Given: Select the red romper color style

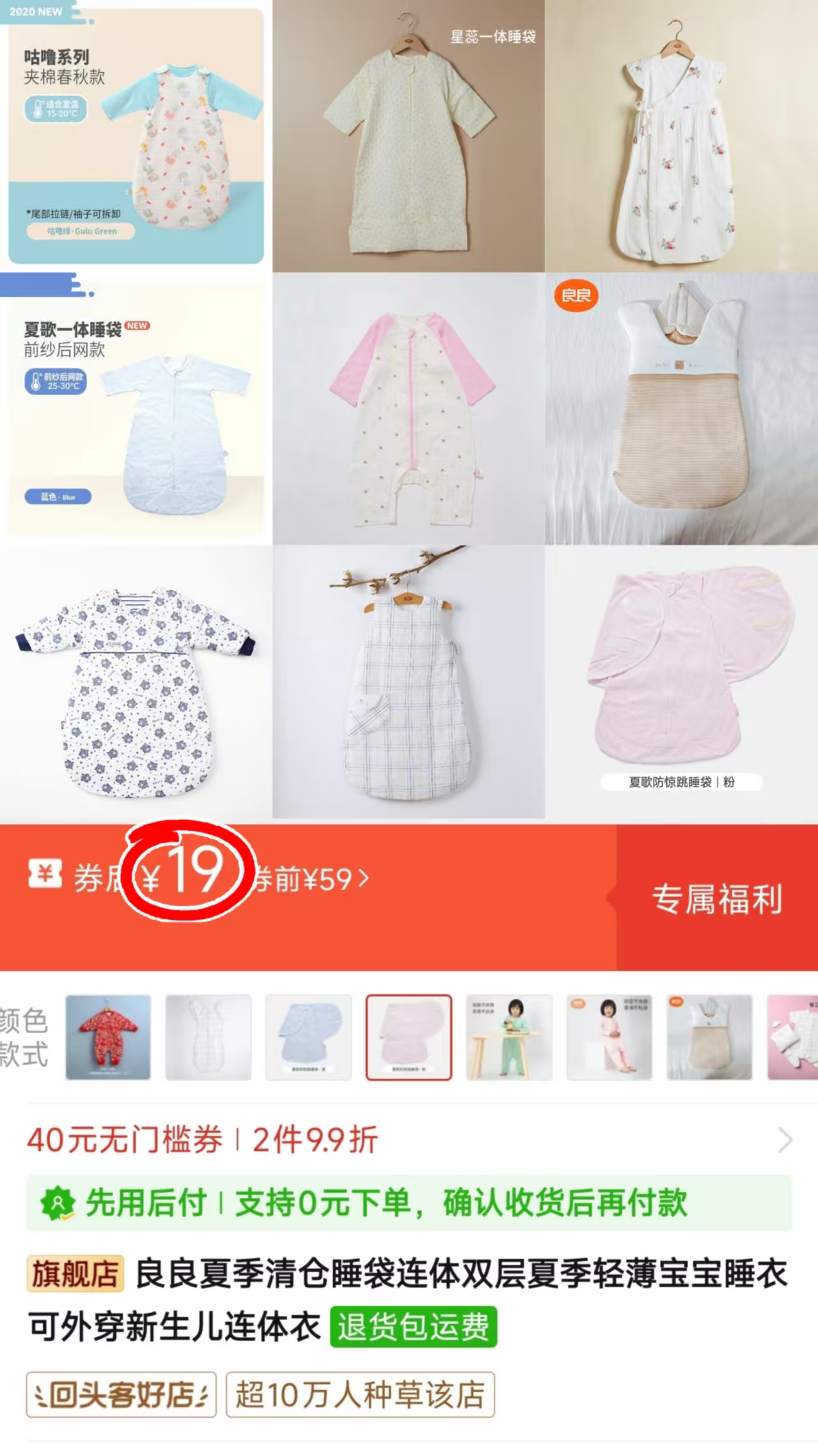Looking at the screenshot, I should click(x=108, y=1037).
